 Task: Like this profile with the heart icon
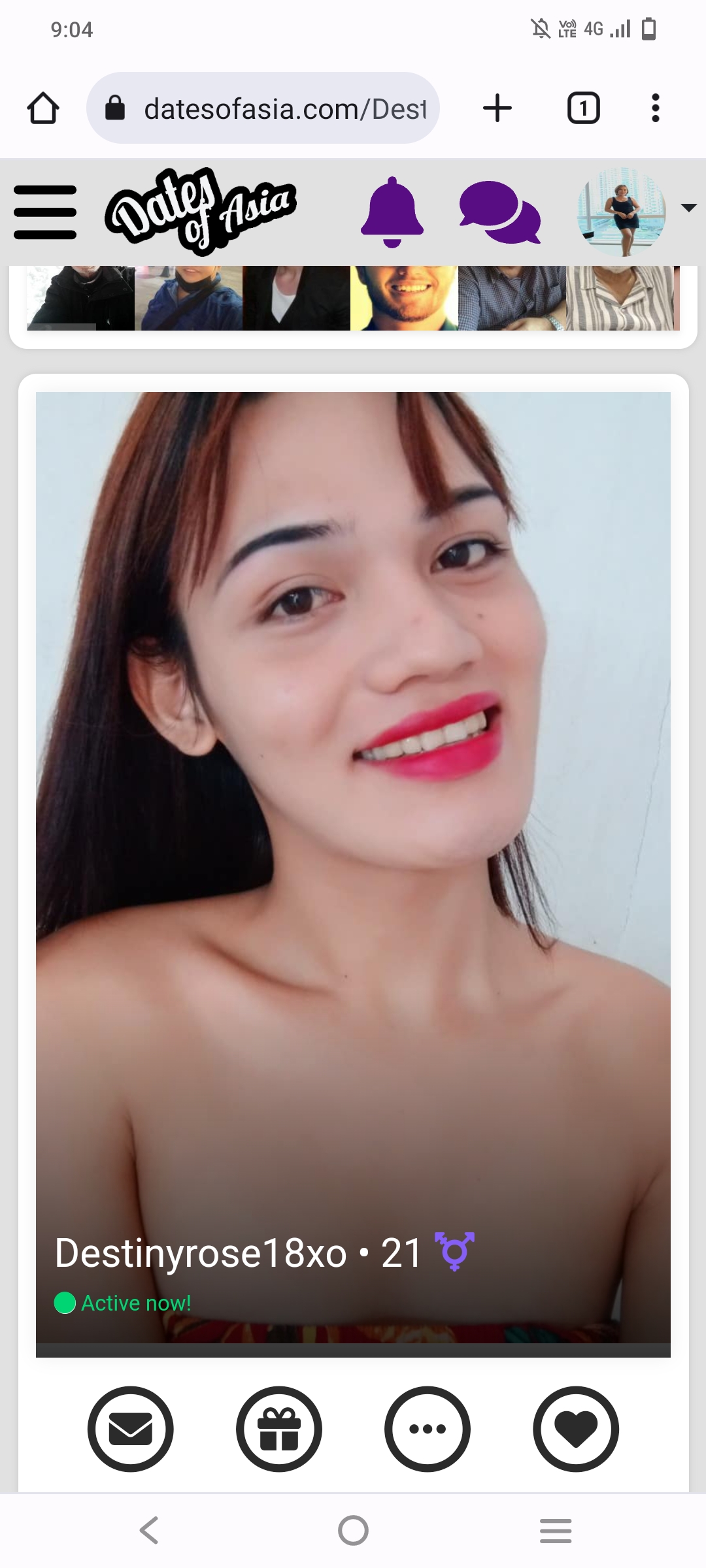point(576,1429)
